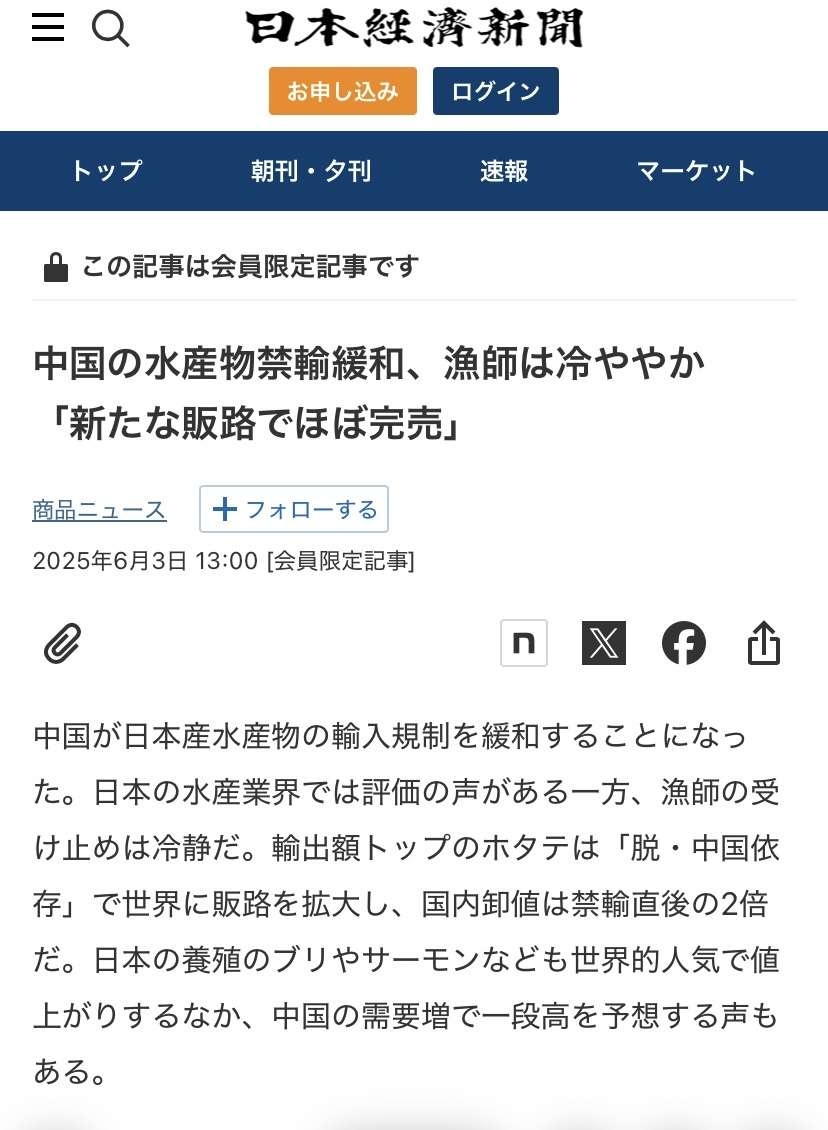Open the search icon
Screen dimensions: 828x1130
click(x=111, y=28)
